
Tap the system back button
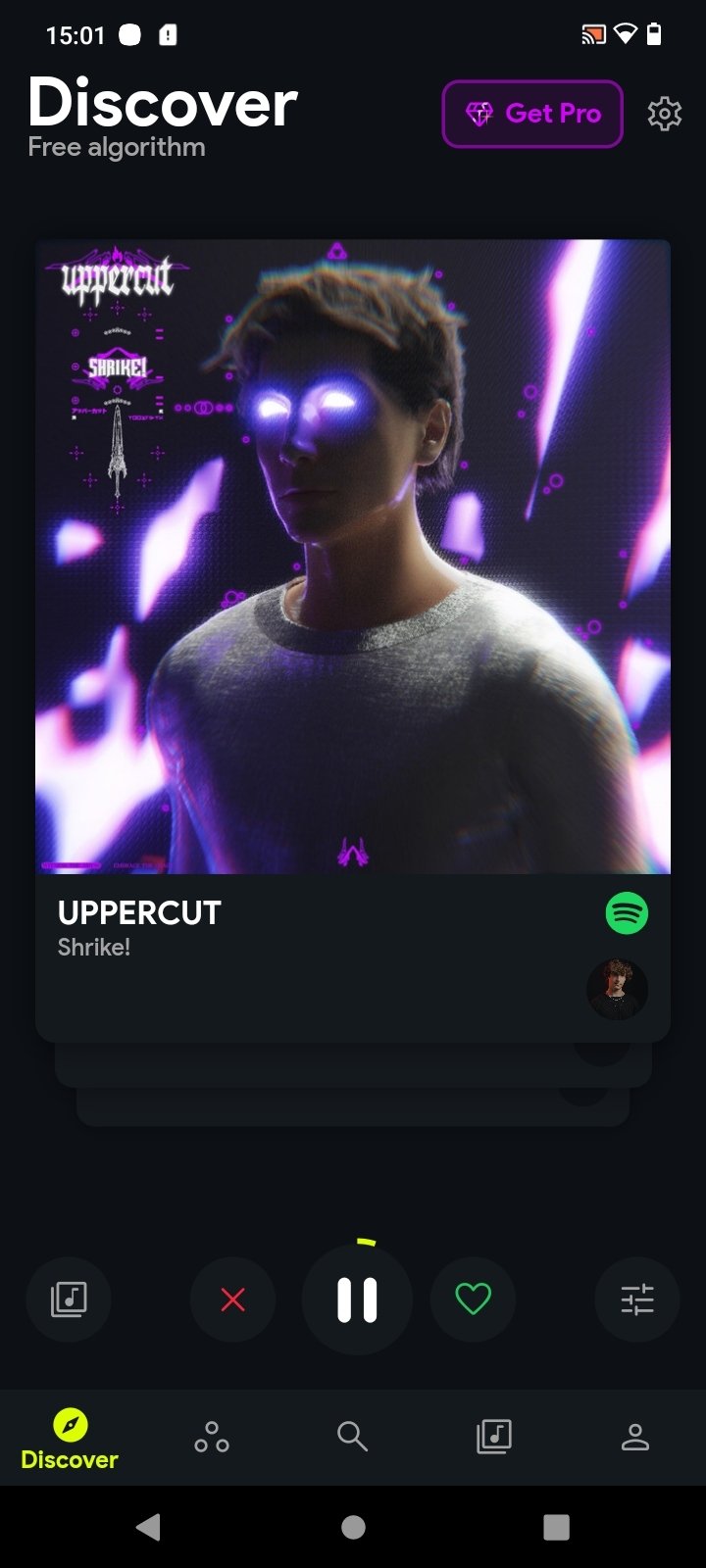(x=149, y=1527)
